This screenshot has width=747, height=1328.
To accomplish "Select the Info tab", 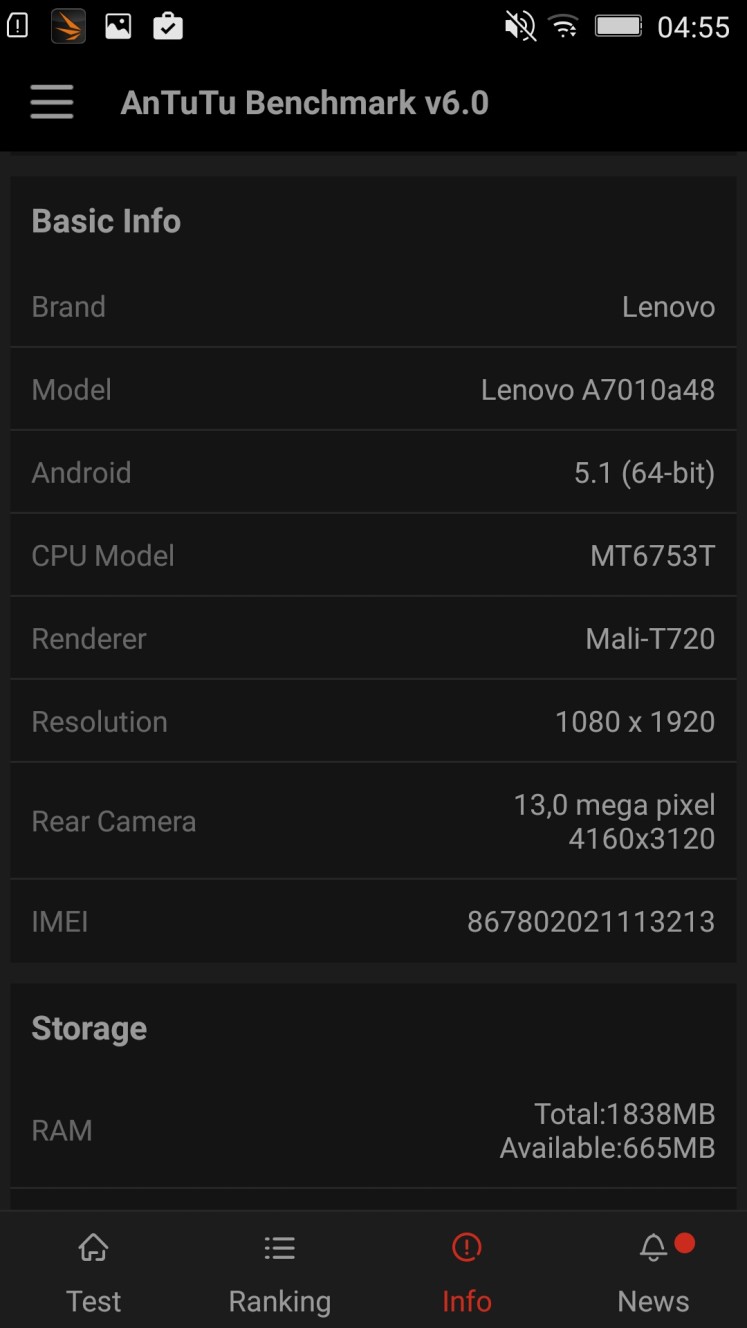I will 467,1272.
